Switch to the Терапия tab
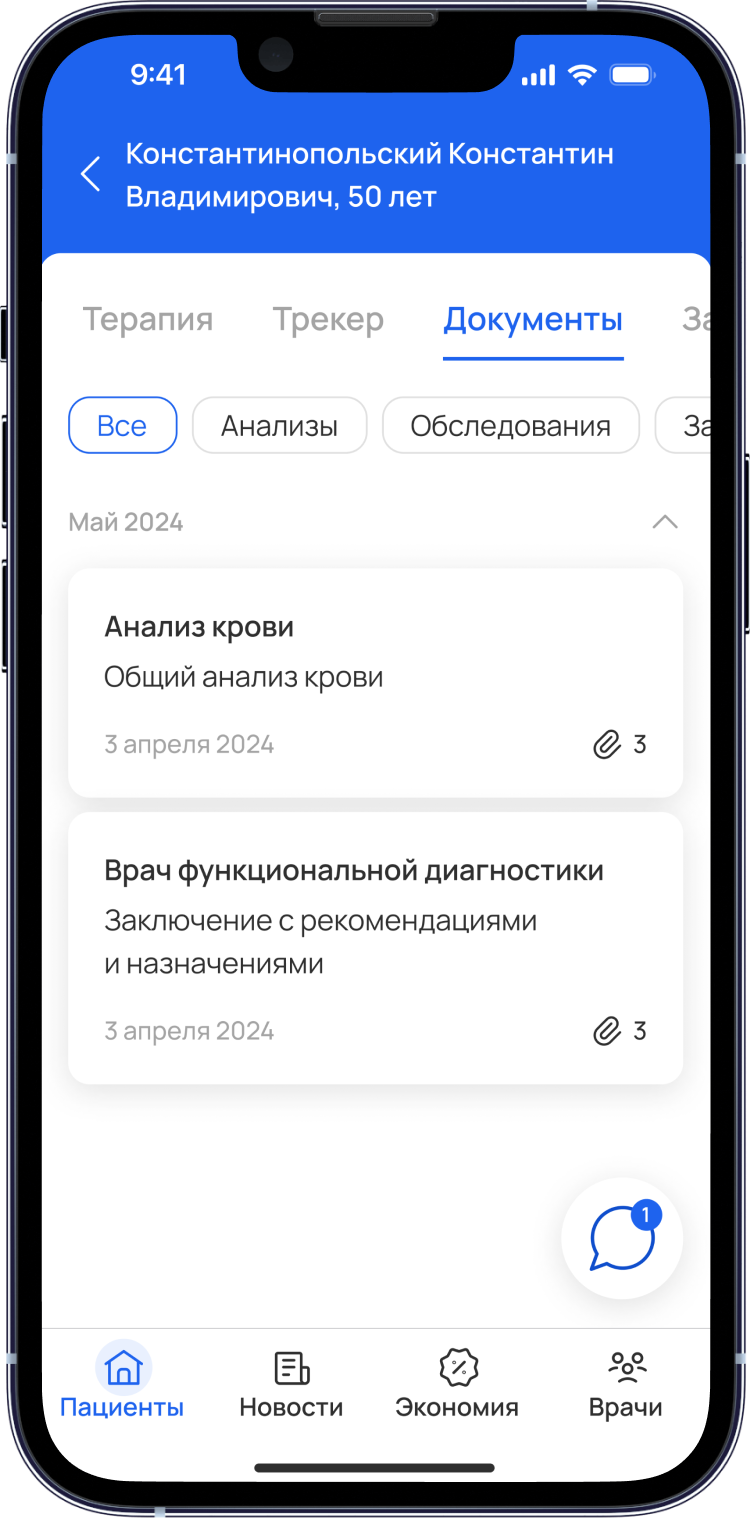 (148, 320)
